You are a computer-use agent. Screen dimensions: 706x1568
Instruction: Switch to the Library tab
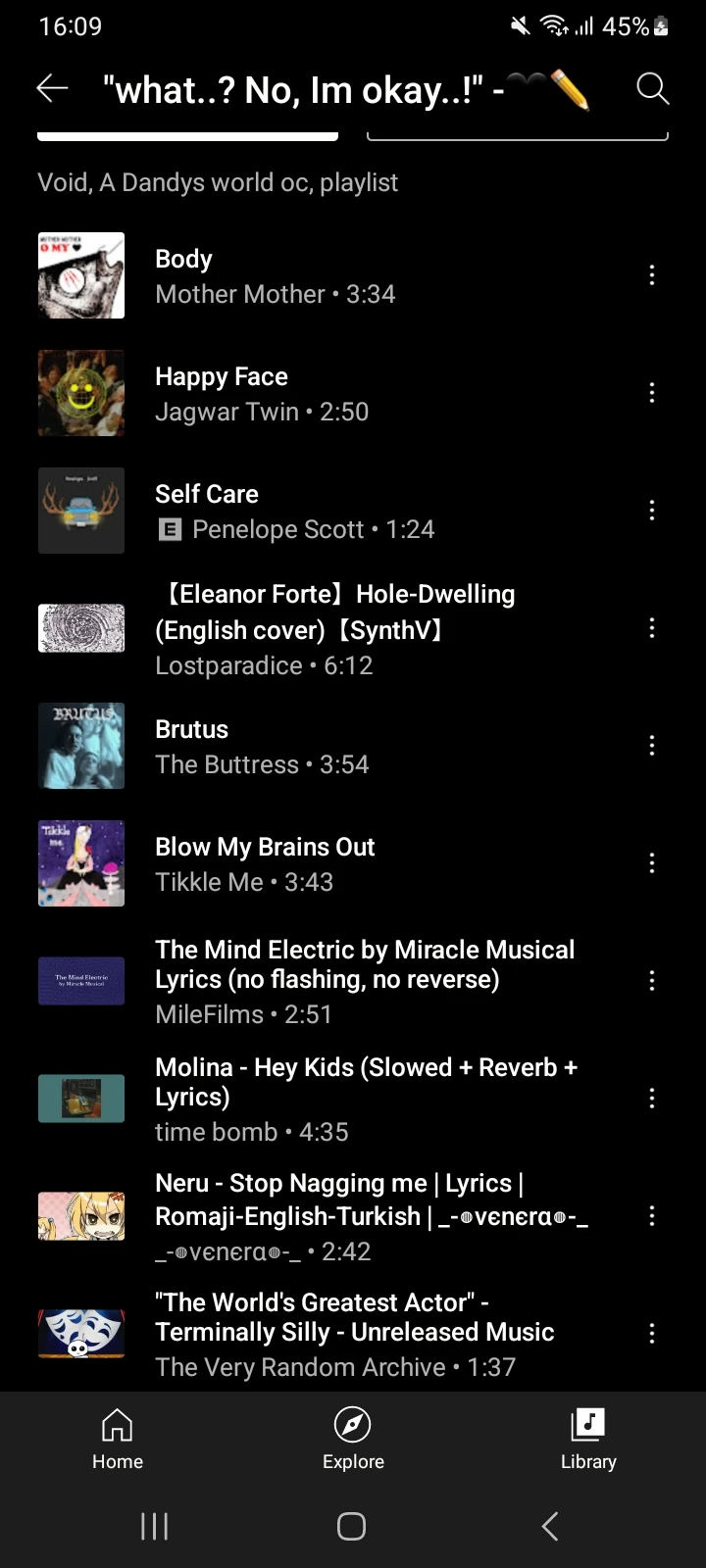pos(588,1439)
